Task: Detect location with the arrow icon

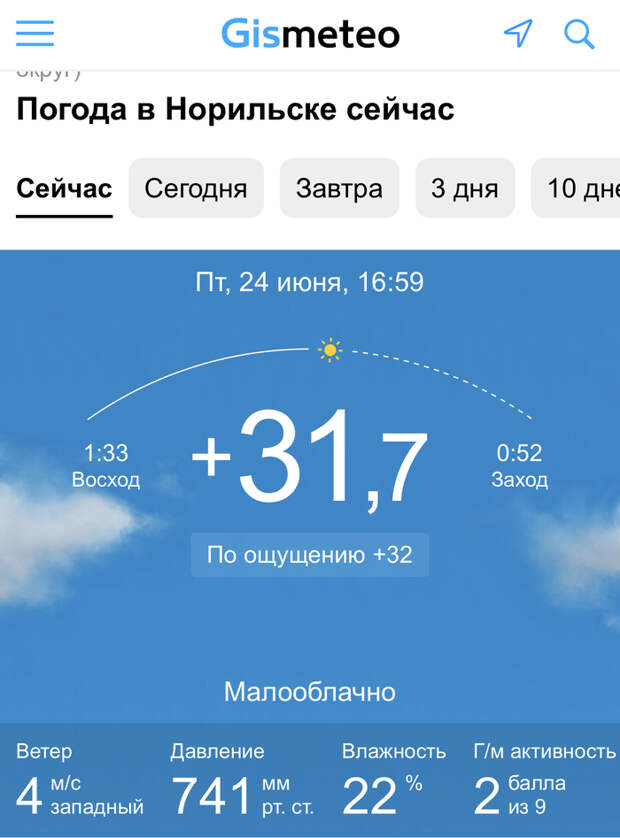Action: (x=517, y=34)
